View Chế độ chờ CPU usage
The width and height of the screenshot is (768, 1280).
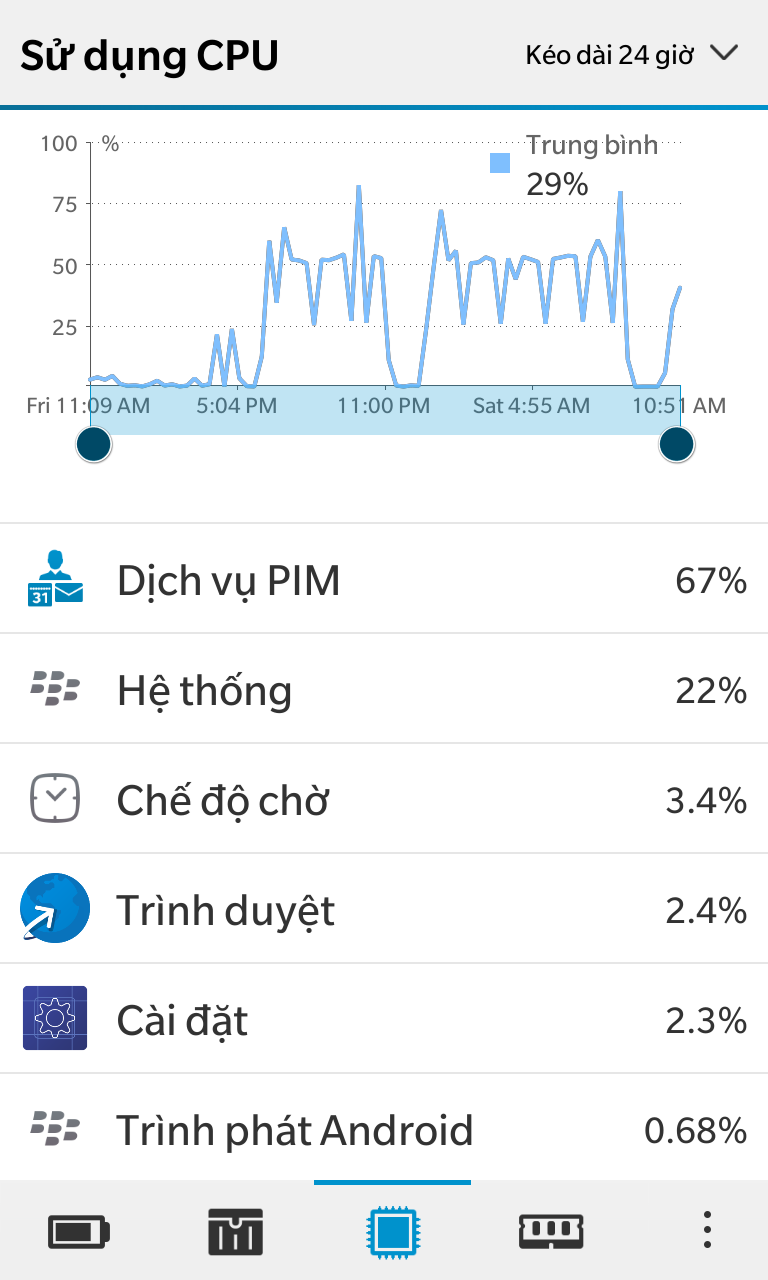pyautogui.click(x=384, y=799)
